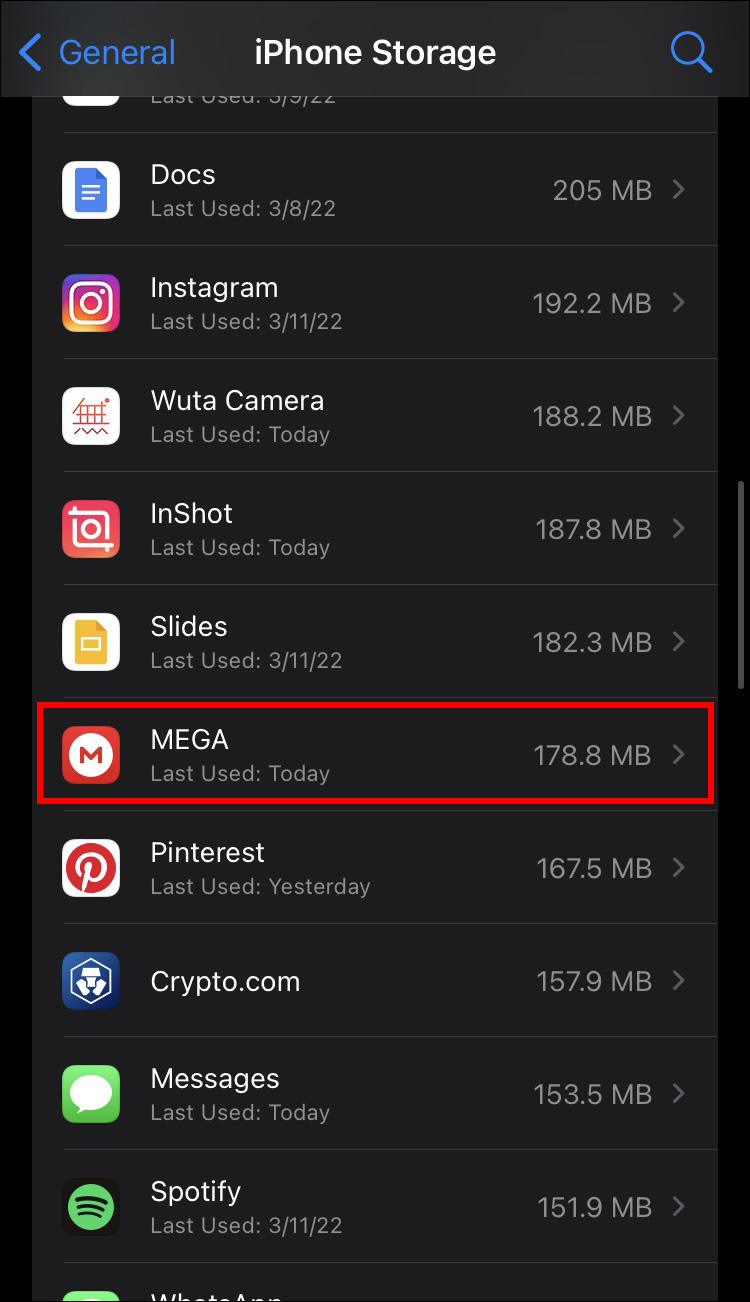Open the search icon in the header
The image size is (750, 1302).
(x=690, y=52)
